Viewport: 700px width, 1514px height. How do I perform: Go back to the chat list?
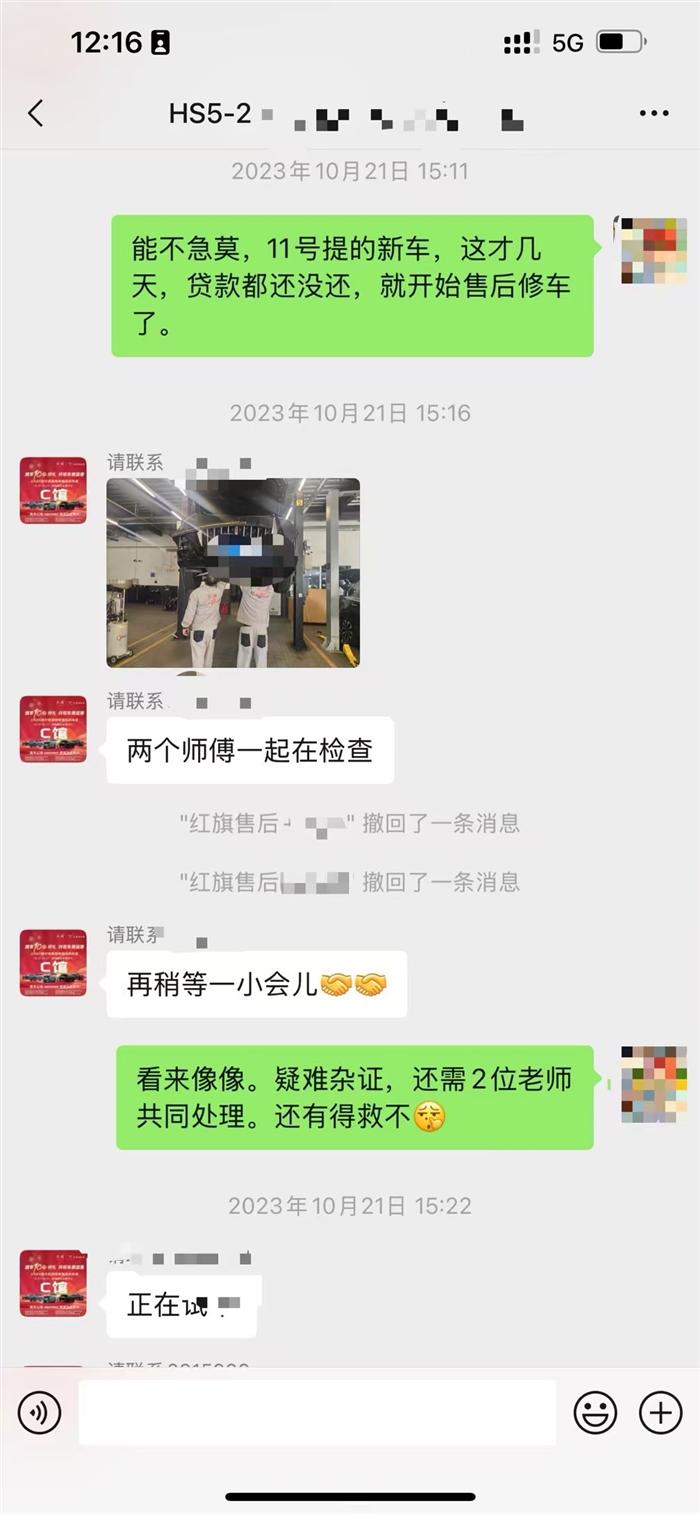click(36, 113)
